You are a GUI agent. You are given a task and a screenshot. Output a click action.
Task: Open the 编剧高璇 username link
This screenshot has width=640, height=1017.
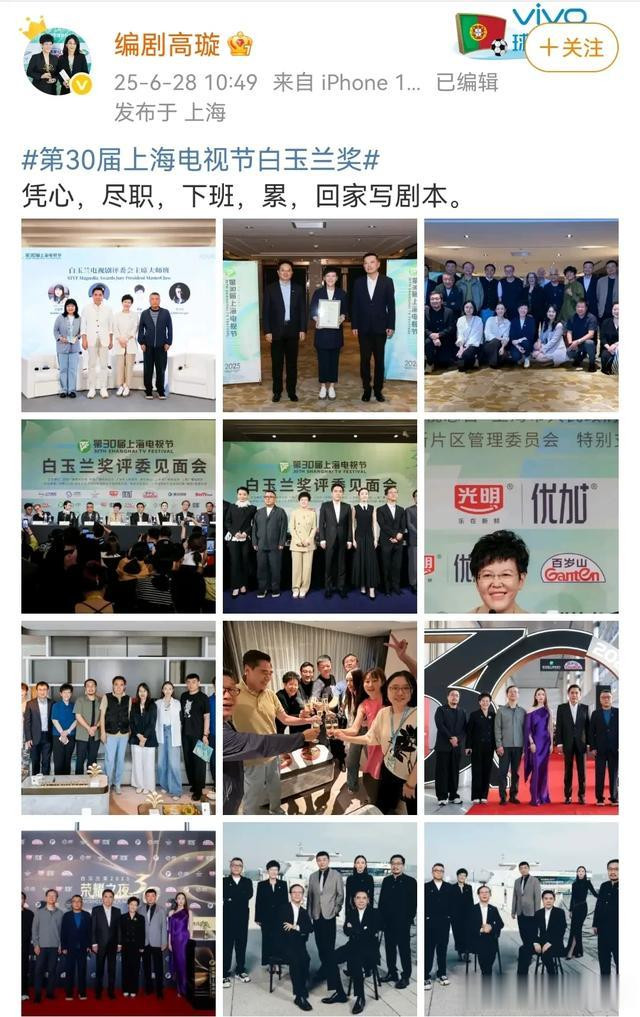pyautogui.click(x=166, y=44)
